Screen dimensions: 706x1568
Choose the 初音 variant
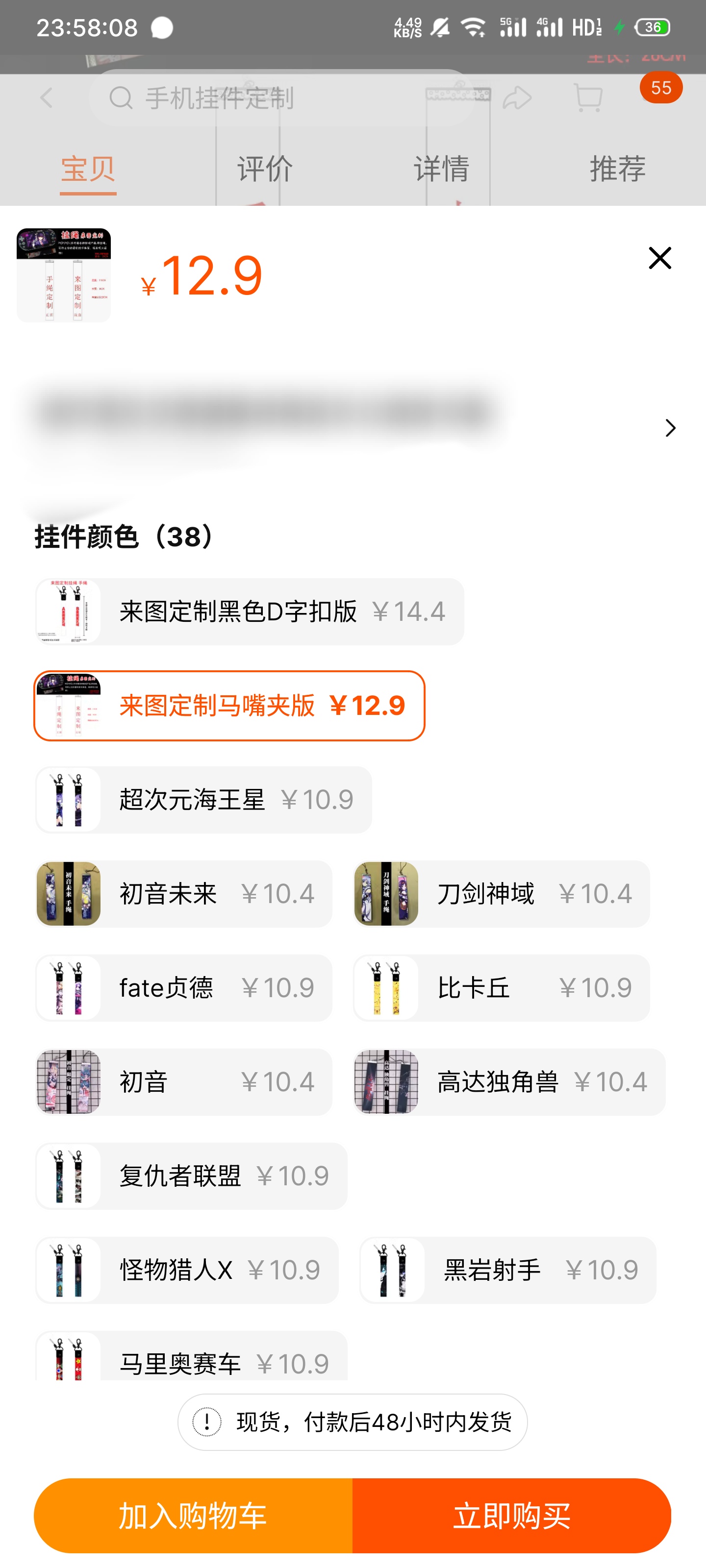184,1082
